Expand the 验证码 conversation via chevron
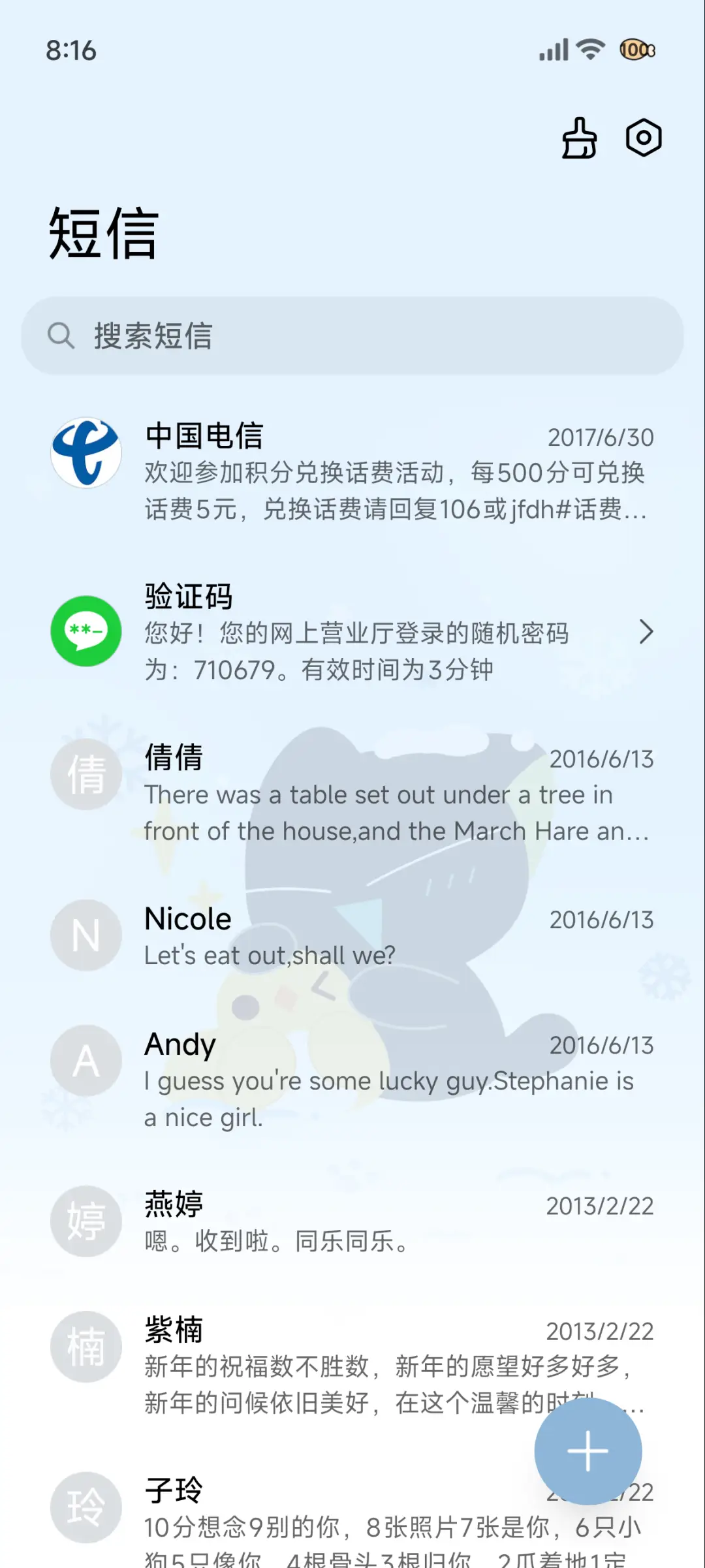This screenshot has height=1568, width=705. click(x=647, y=632)
